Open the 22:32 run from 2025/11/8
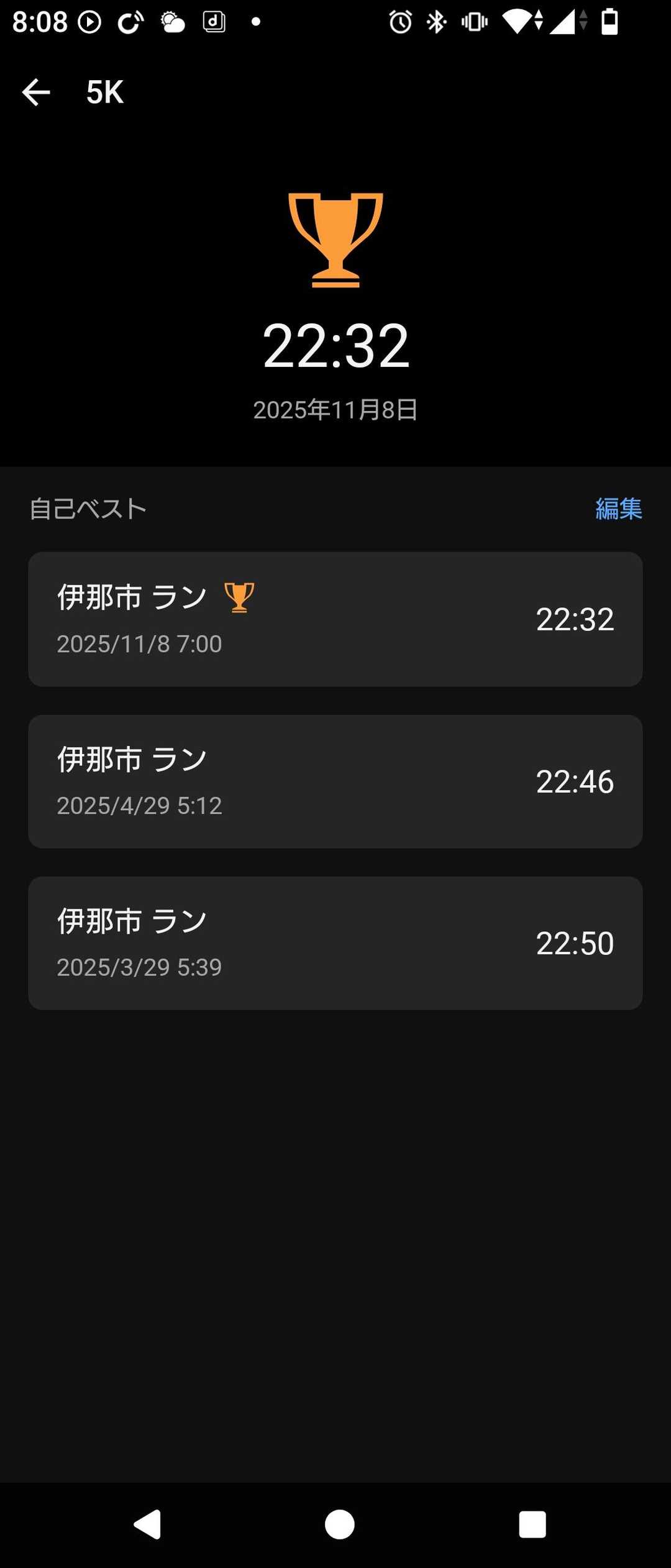This screenshot has height=1568, width=671. click(335, 619)
